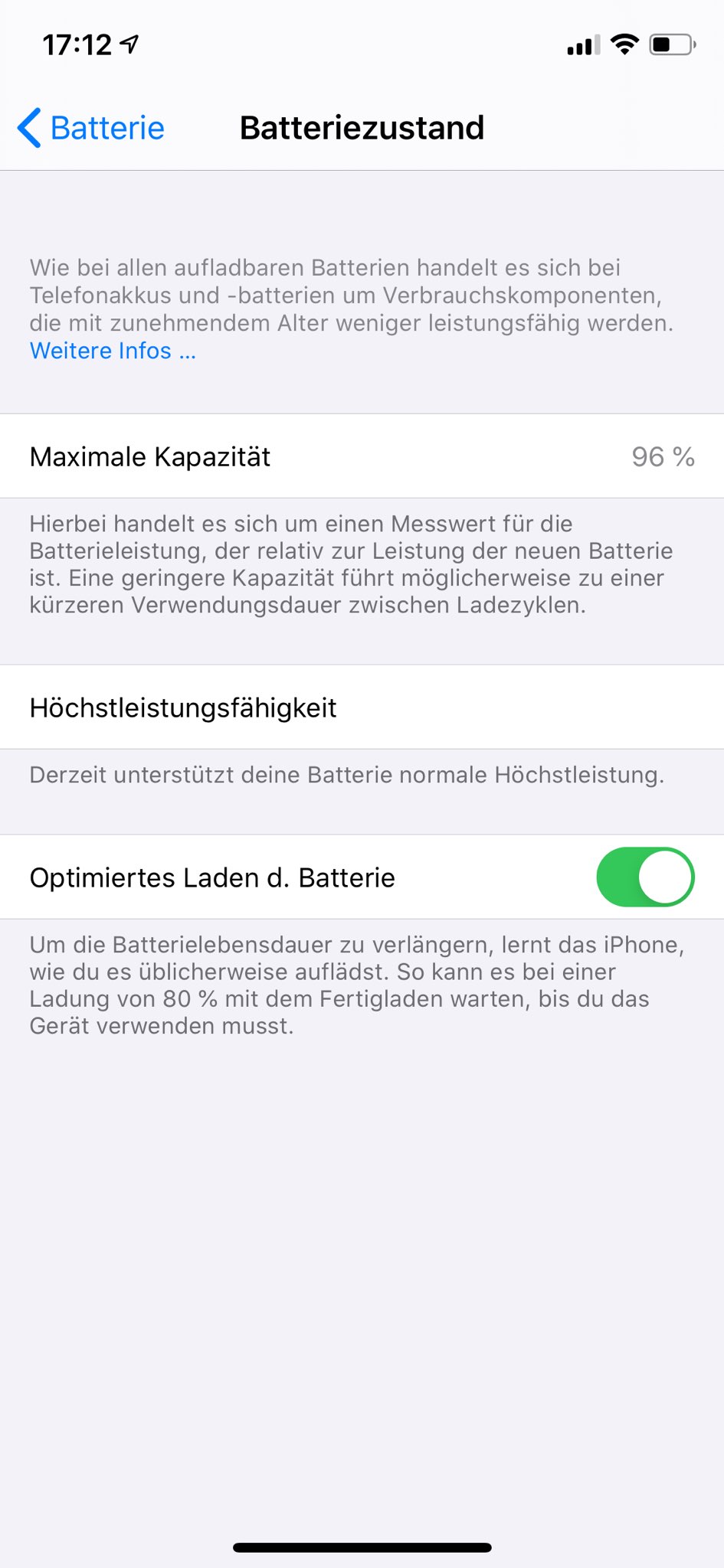The image size is (724, 1568).
Task: Go back to Batterie settings
Action: click(91, 128)
